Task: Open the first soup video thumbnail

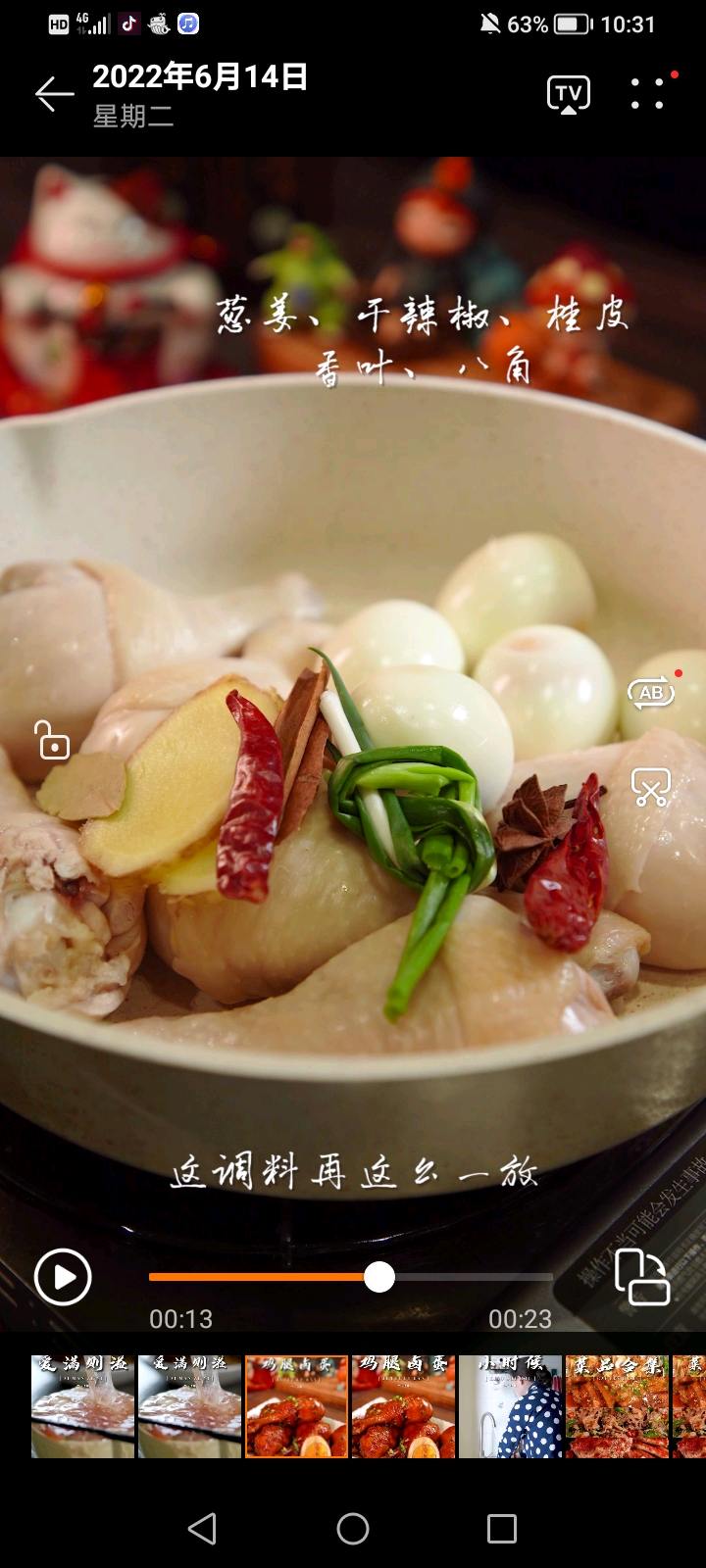Action: pyautogui.click(x=82, y=1406)
